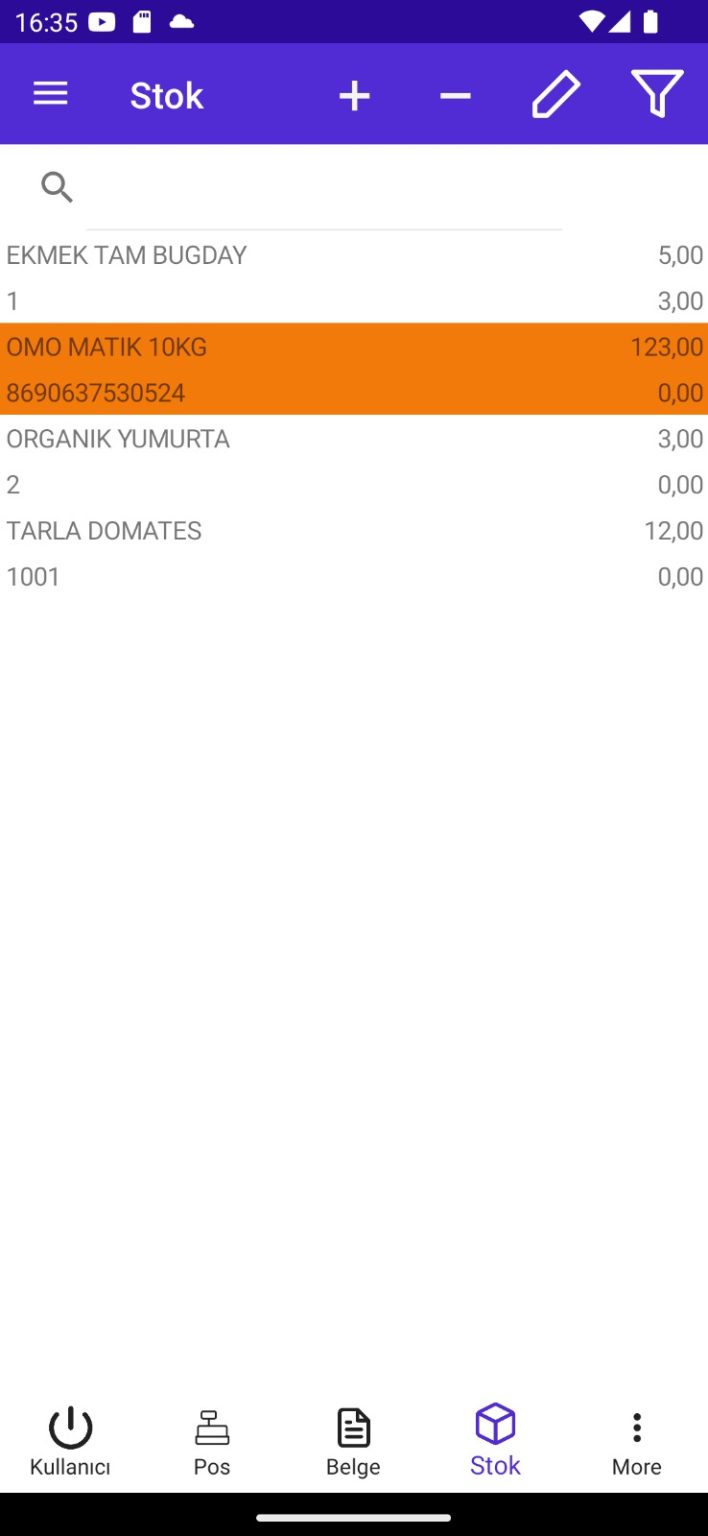Tap the minus remove icon
Image resolution: width=708 pixels, height=1536 pixels.
[455, 96]
